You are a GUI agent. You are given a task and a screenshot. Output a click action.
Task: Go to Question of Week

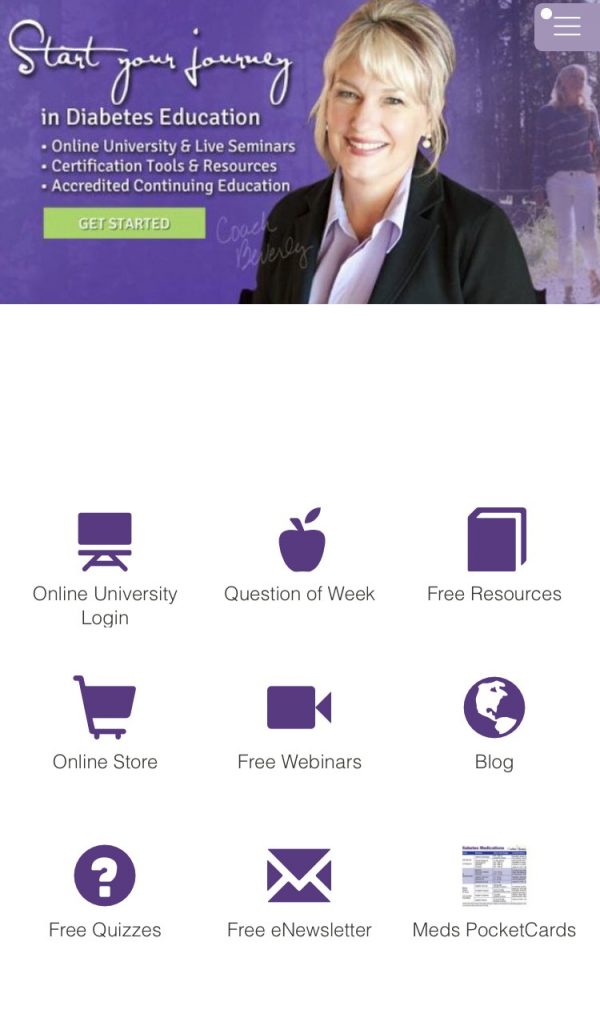(300, 556)
